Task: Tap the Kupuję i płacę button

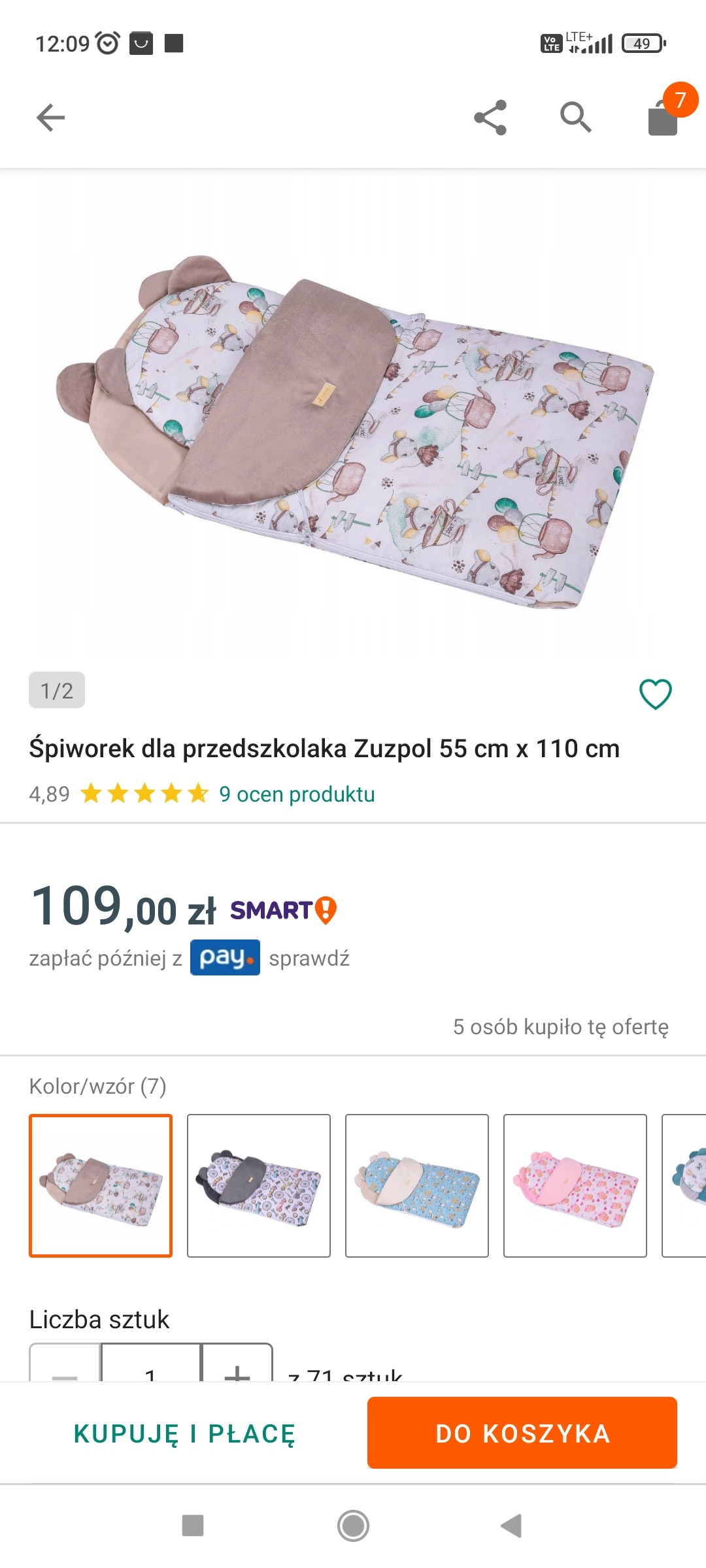Action: pos(184,1433)
